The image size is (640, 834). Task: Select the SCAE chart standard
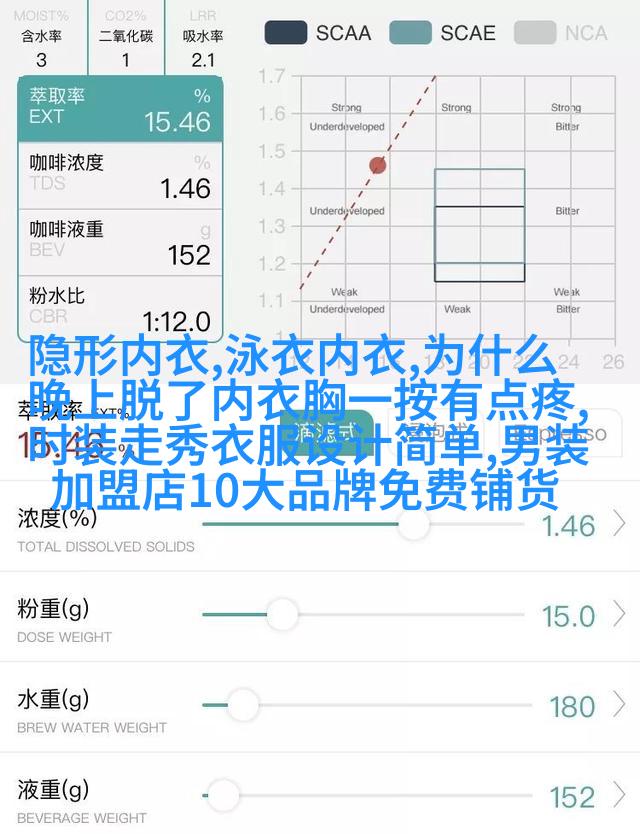coord(442,32)
